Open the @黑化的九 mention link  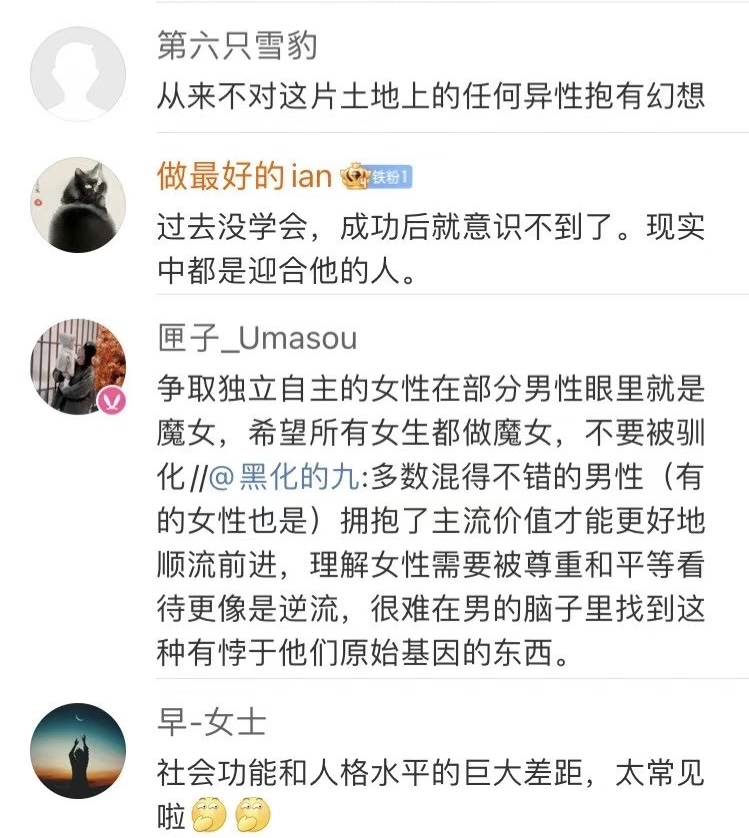pyautogui.click(x=285, y=478)
